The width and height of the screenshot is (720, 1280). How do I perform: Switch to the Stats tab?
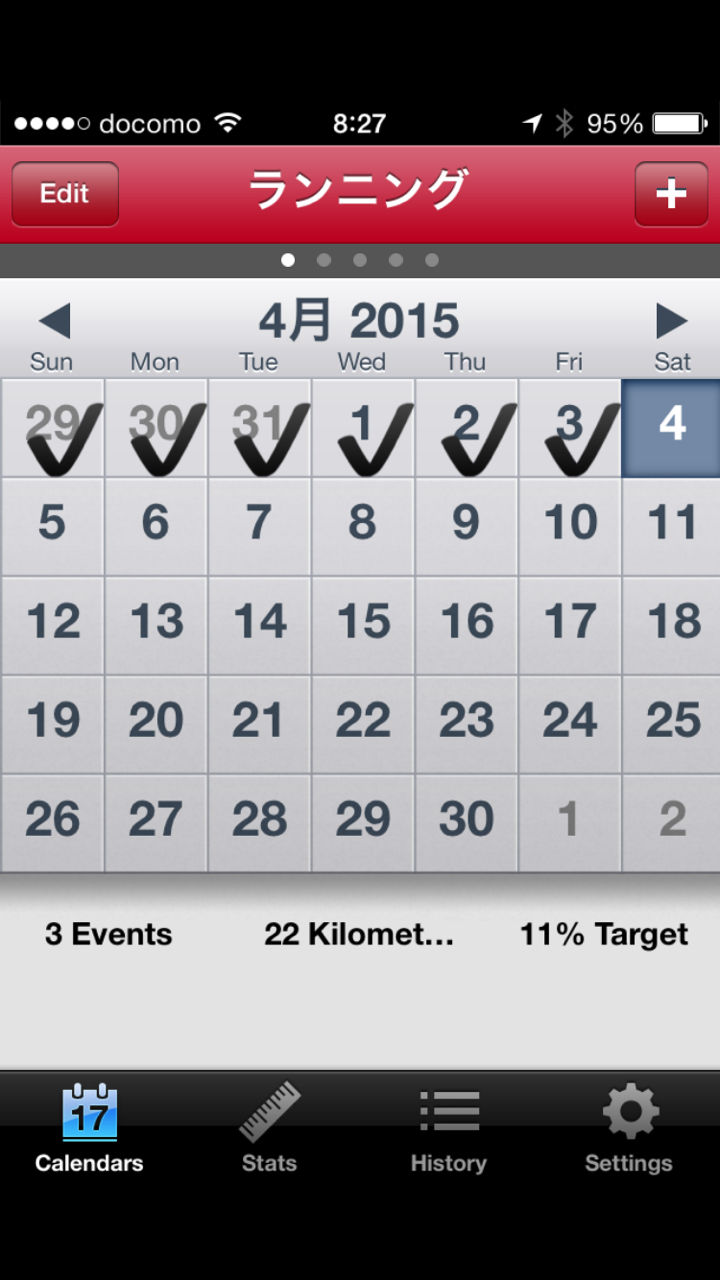point(269,1128)
